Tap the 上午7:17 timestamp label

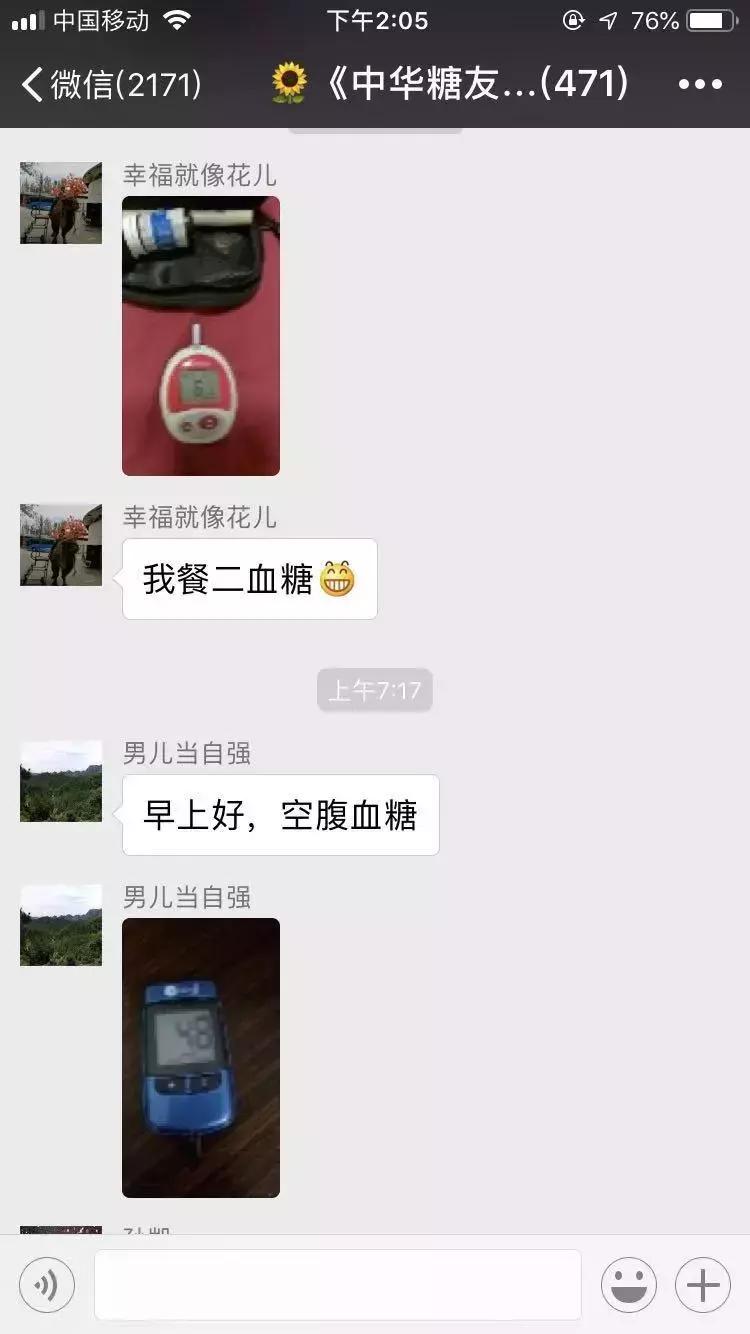click(x=374, y=689)
